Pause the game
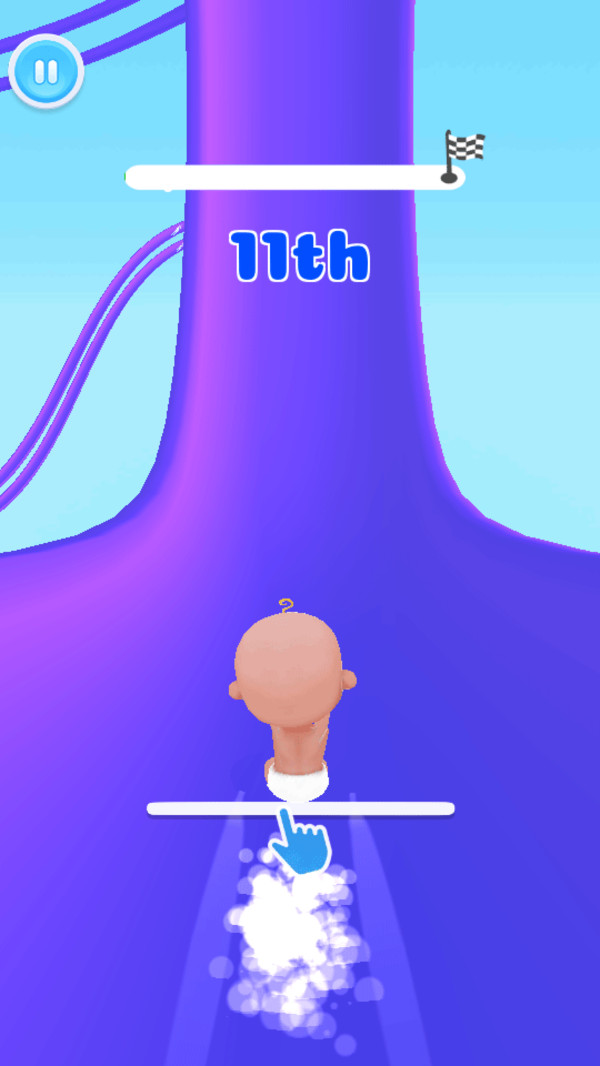The height and width of the screenshot is (1066, 600). tap(45, 72)
